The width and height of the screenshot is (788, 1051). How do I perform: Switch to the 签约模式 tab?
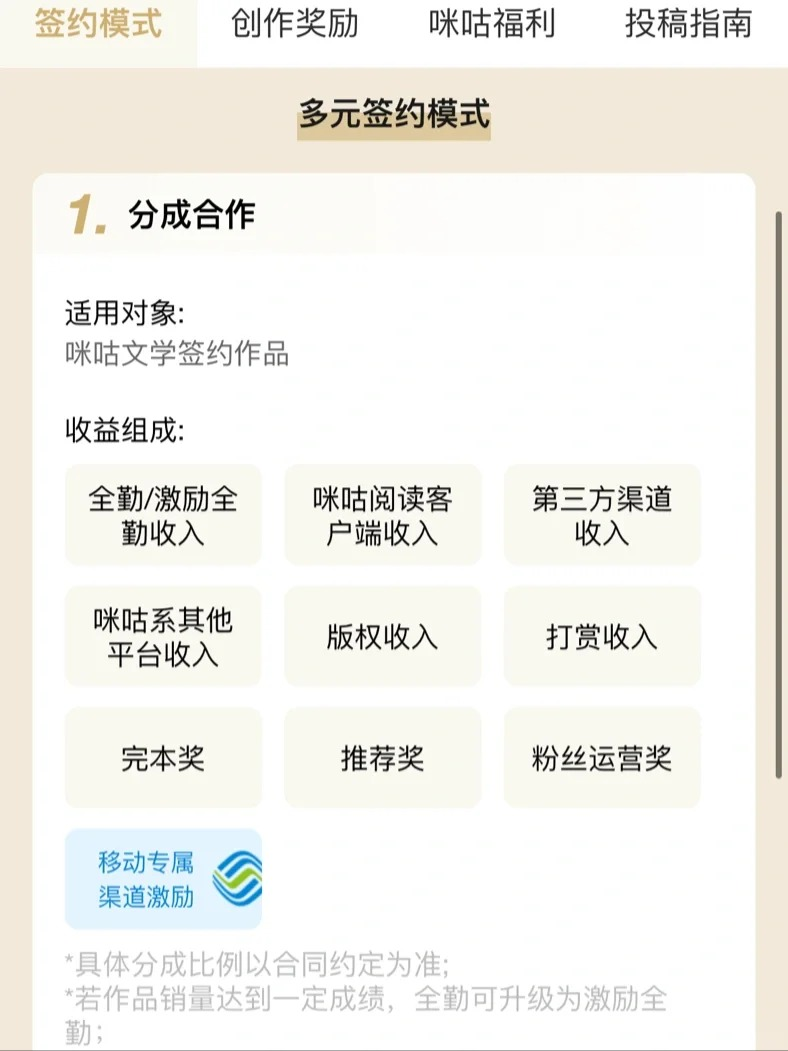click(x=98, y=24)
